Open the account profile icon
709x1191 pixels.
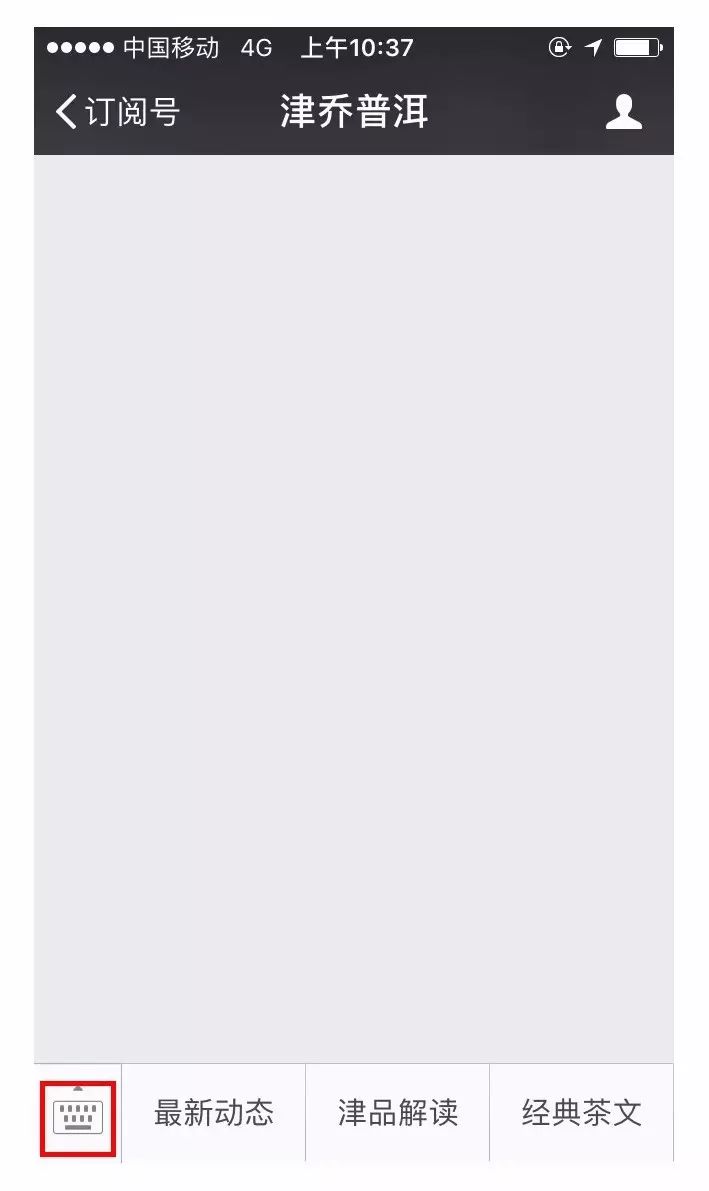click(624, 112)
